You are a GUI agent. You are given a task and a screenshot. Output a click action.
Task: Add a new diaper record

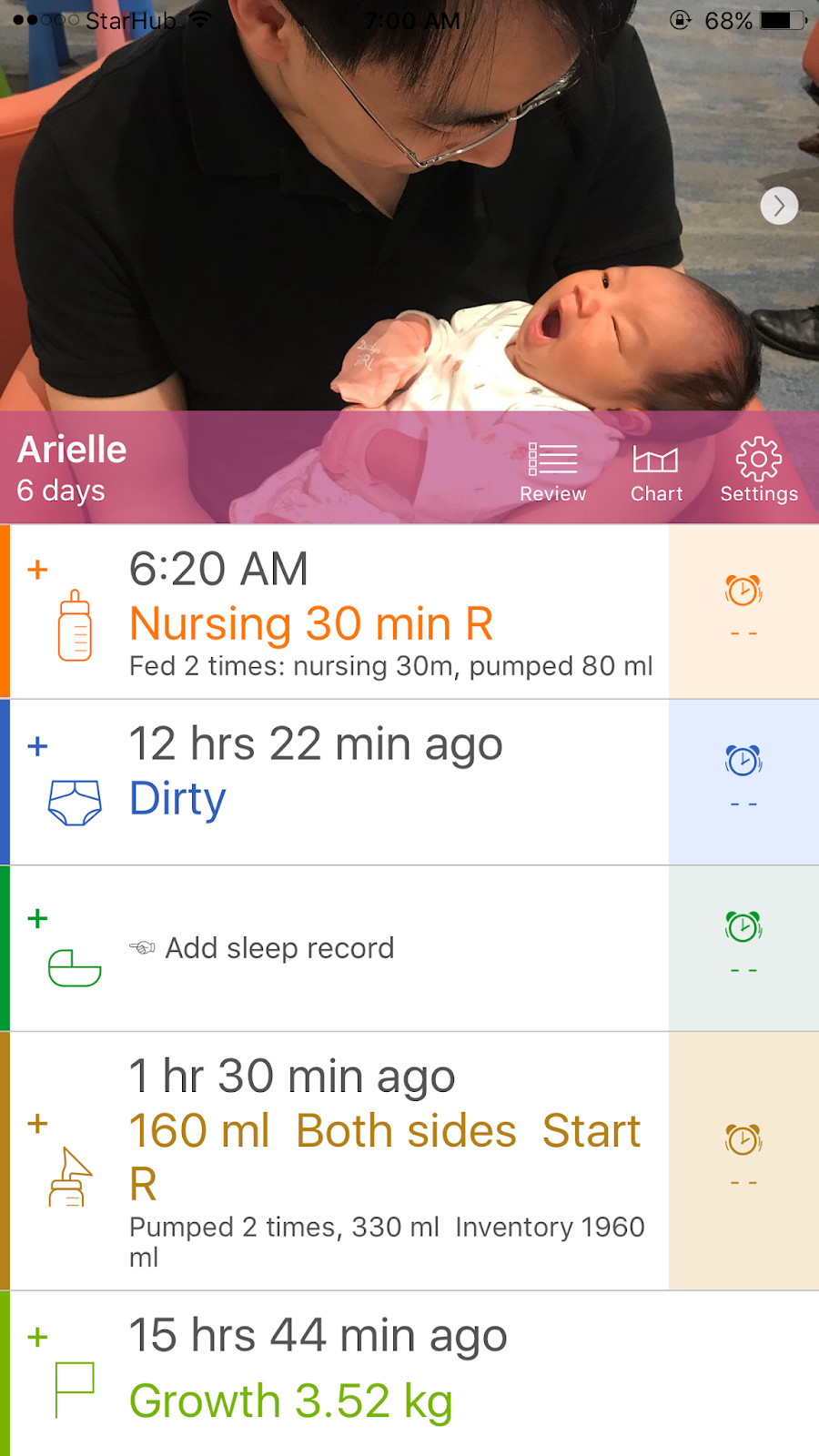[37, 746]
